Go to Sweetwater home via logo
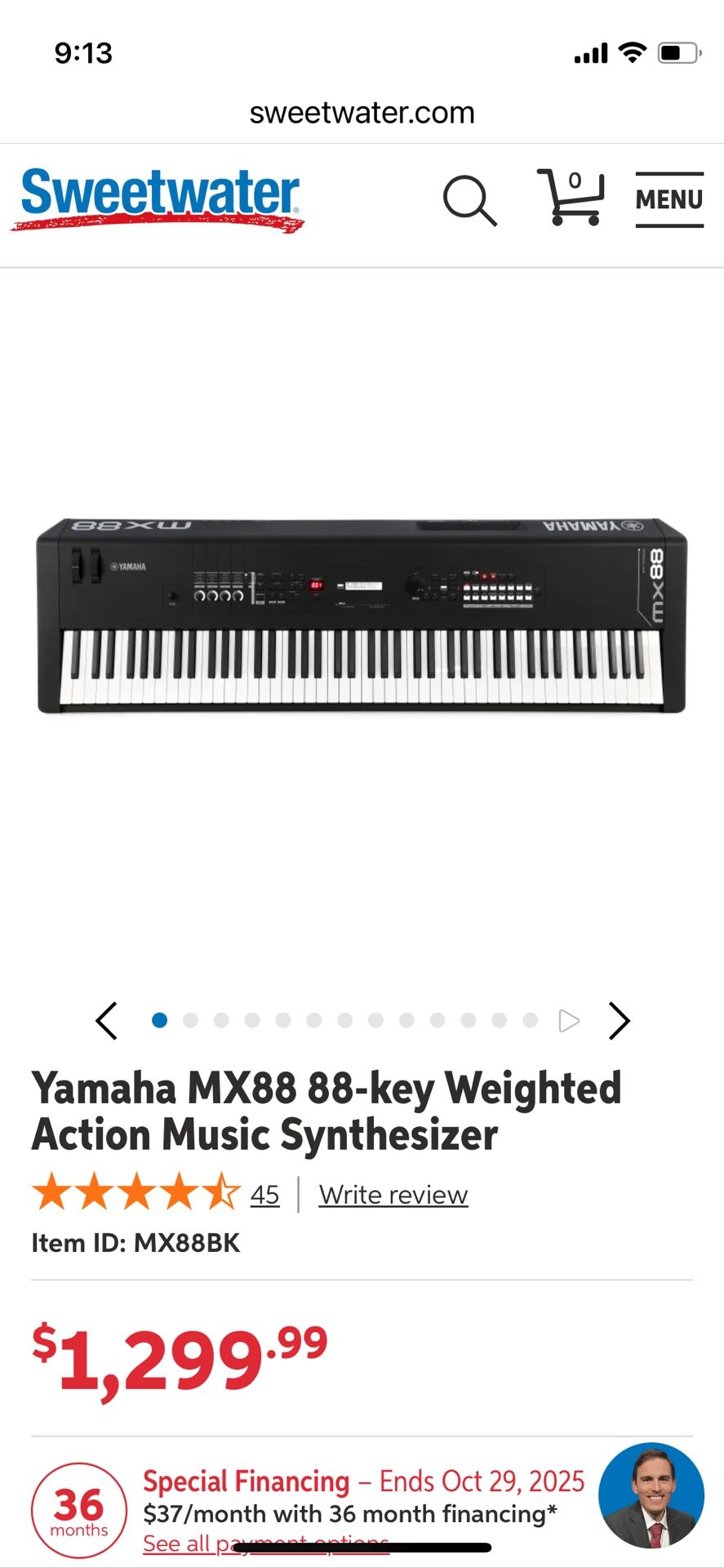 pyautogui.click(x=159, y=198)
